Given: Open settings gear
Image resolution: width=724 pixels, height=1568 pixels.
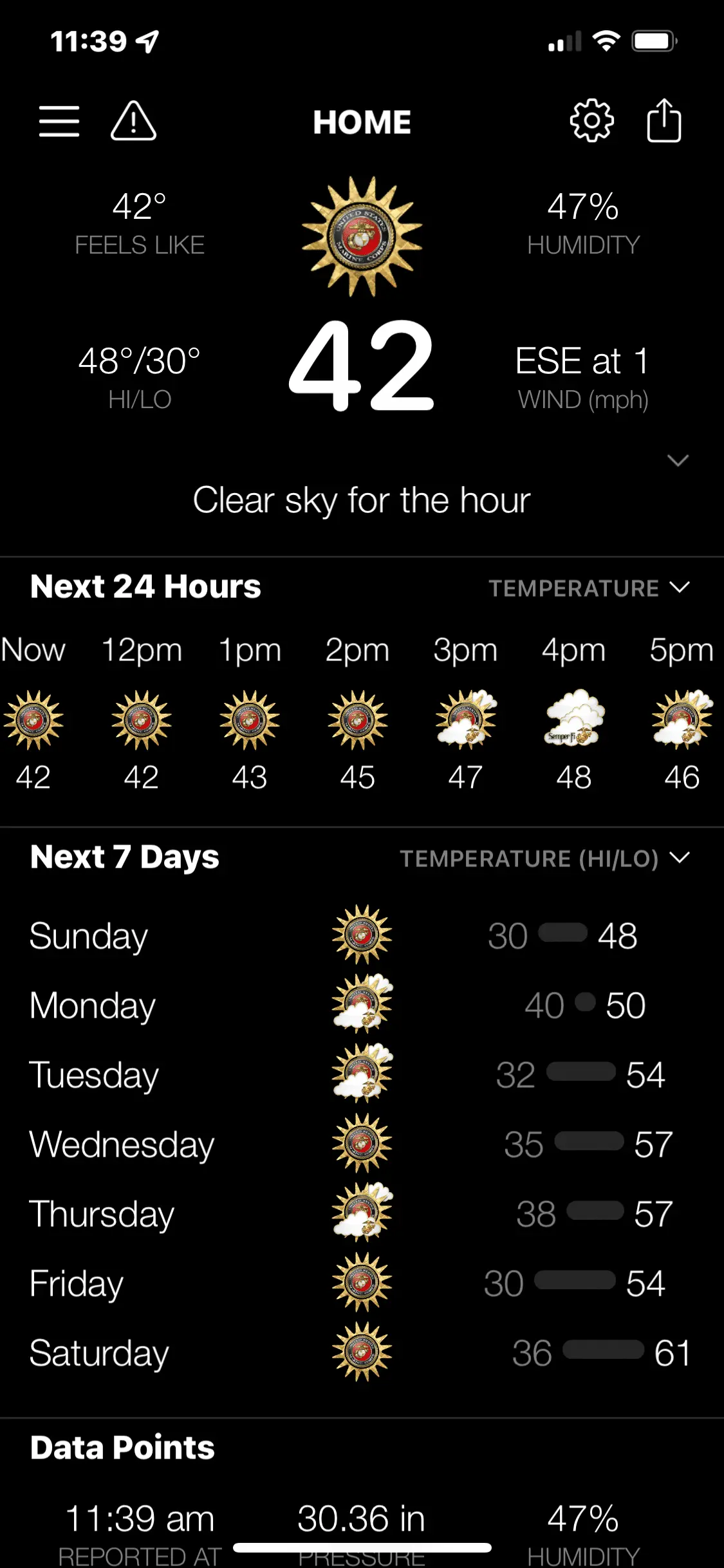Looking at the screenshot, I should (591, 121).
